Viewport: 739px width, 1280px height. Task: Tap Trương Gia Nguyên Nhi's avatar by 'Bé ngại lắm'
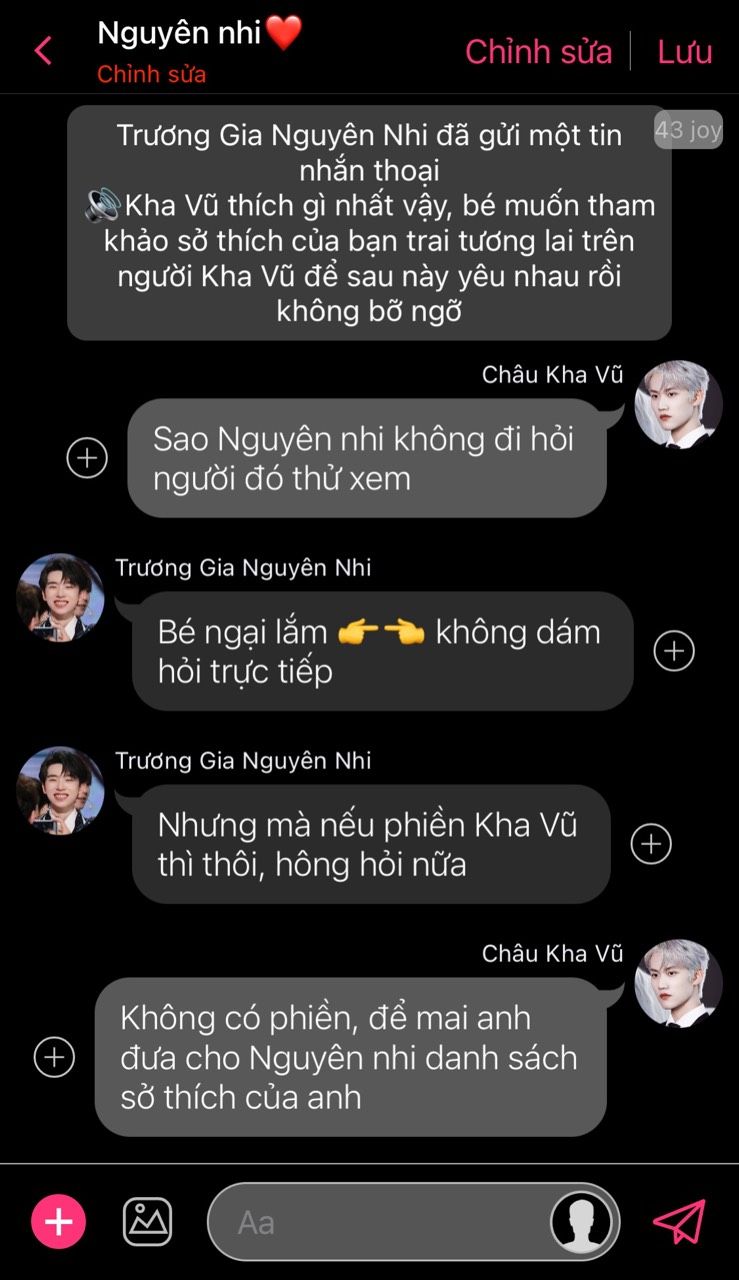click(60, 597)
